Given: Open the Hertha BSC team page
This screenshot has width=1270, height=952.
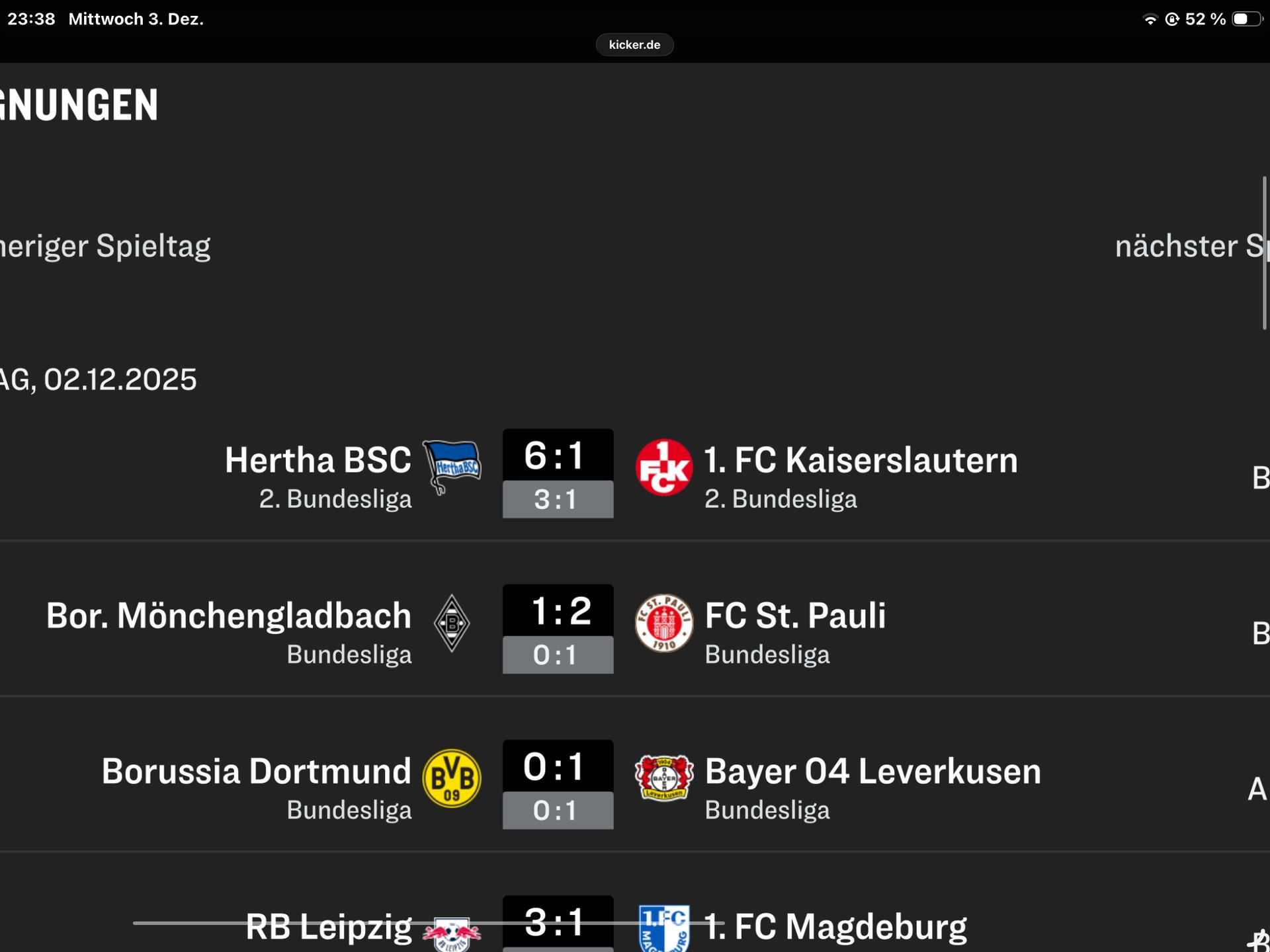Looking at the screenshot, I should 318,460.
